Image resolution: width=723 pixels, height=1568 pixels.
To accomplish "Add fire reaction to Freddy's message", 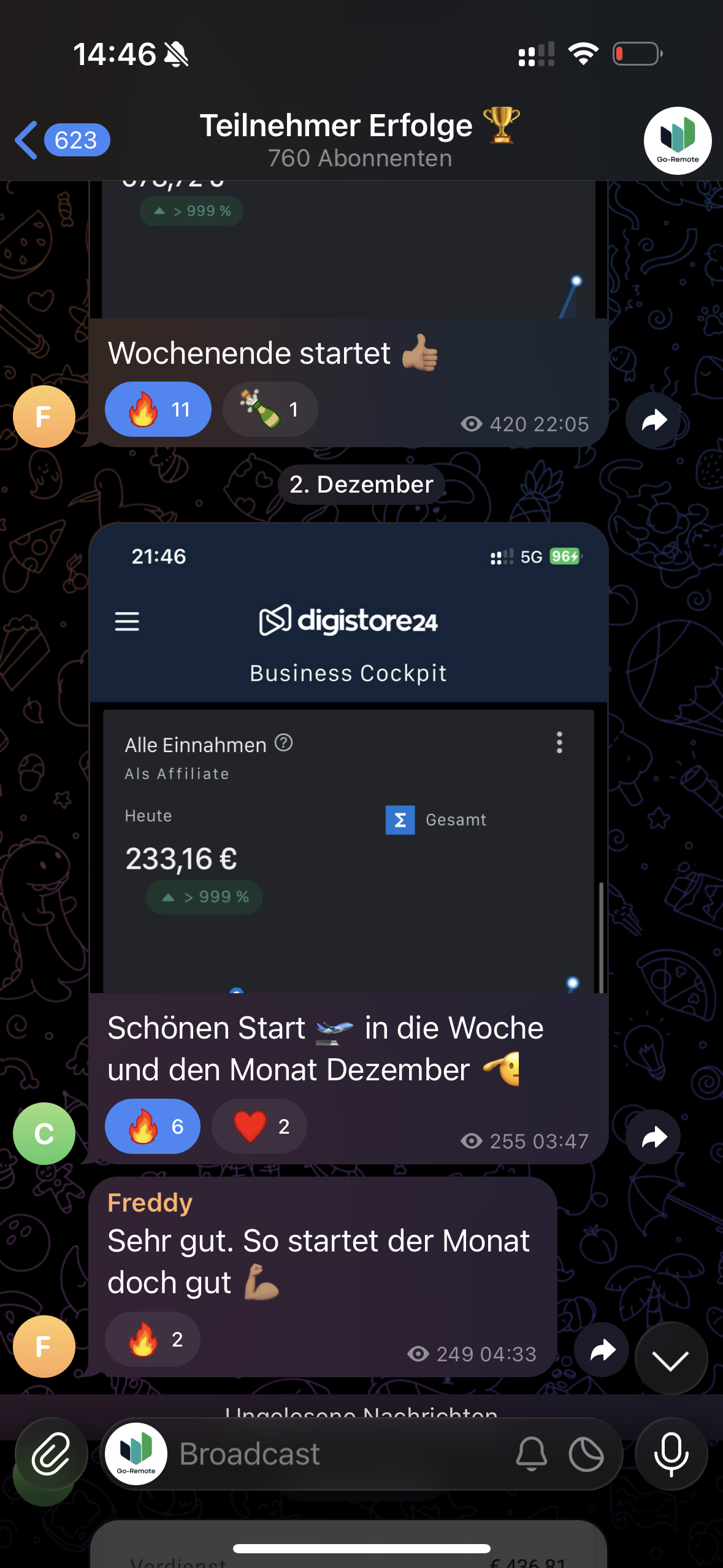I will coord(153,1339).
